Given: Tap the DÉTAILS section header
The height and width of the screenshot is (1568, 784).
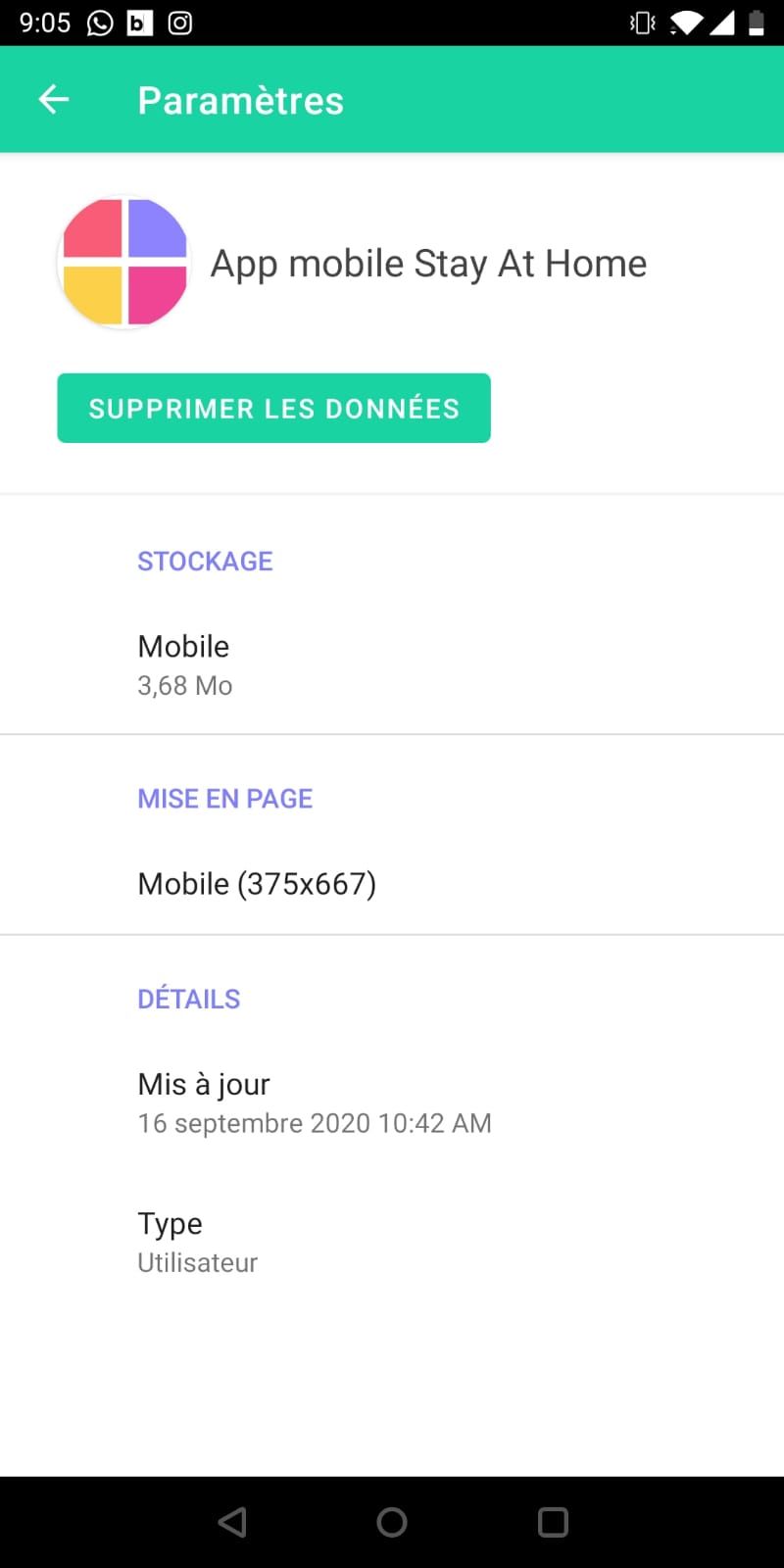Looking at the screenshot, I should point(188,998).
